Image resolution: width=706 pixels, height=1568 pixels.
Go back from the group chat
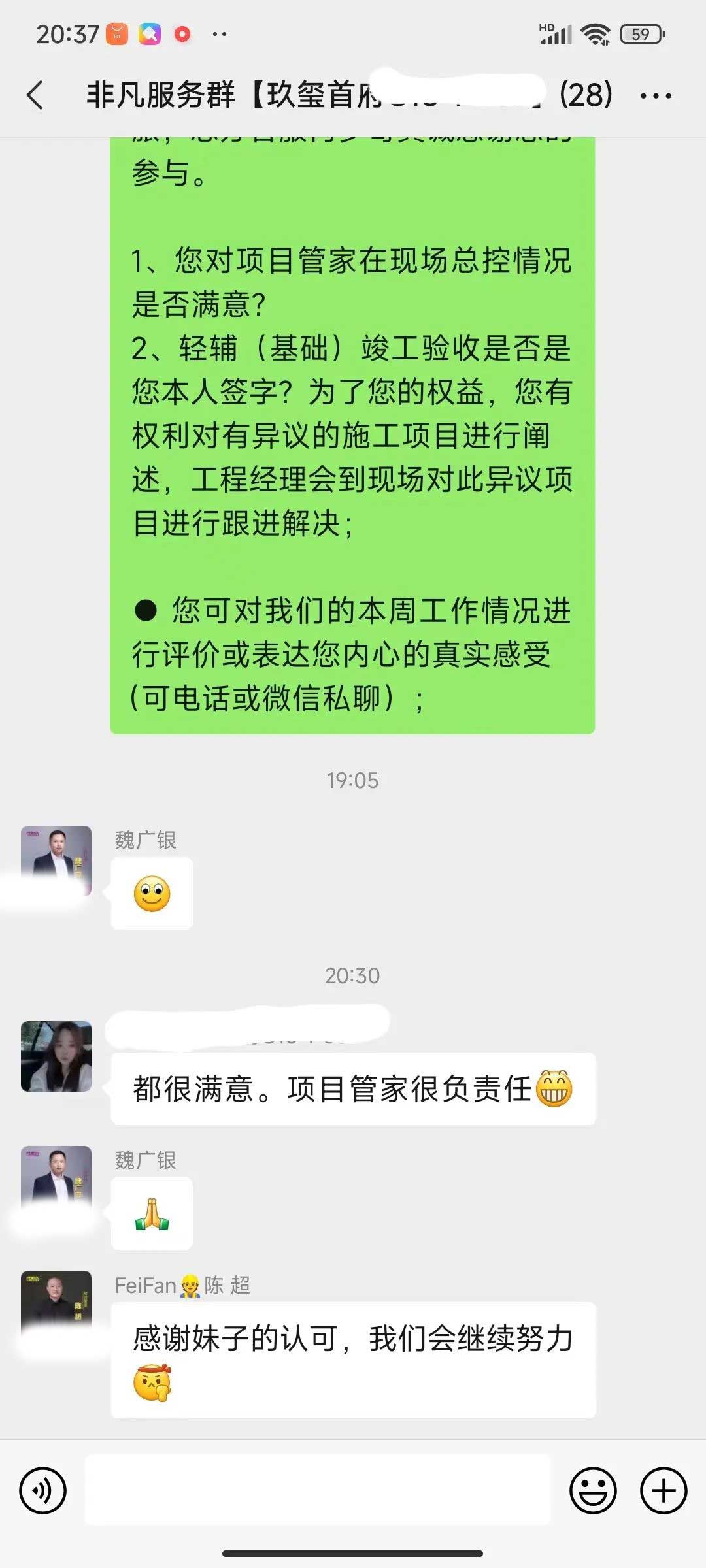(x=35, y=95)
